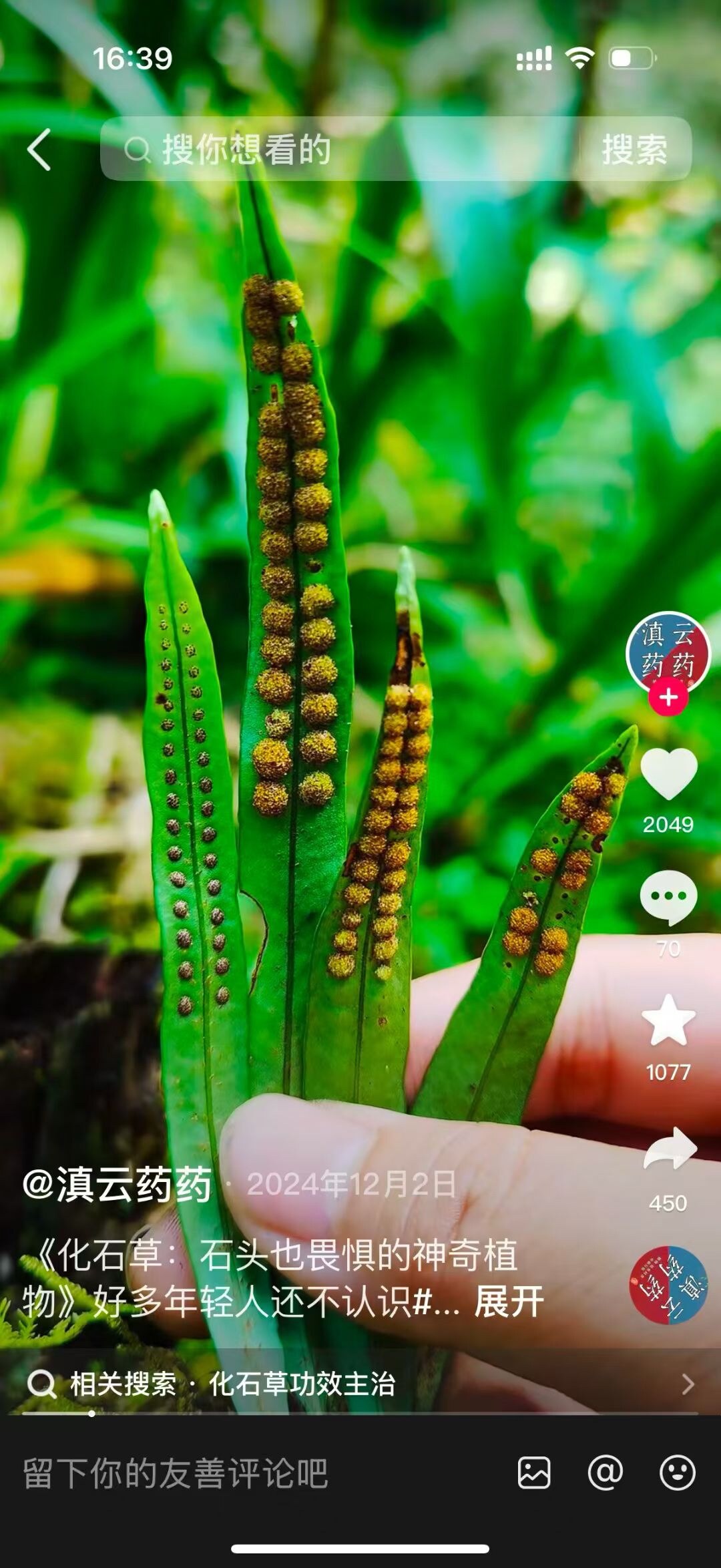
Task: Open the @滇云药药 username link
Action: point(117,1185)
